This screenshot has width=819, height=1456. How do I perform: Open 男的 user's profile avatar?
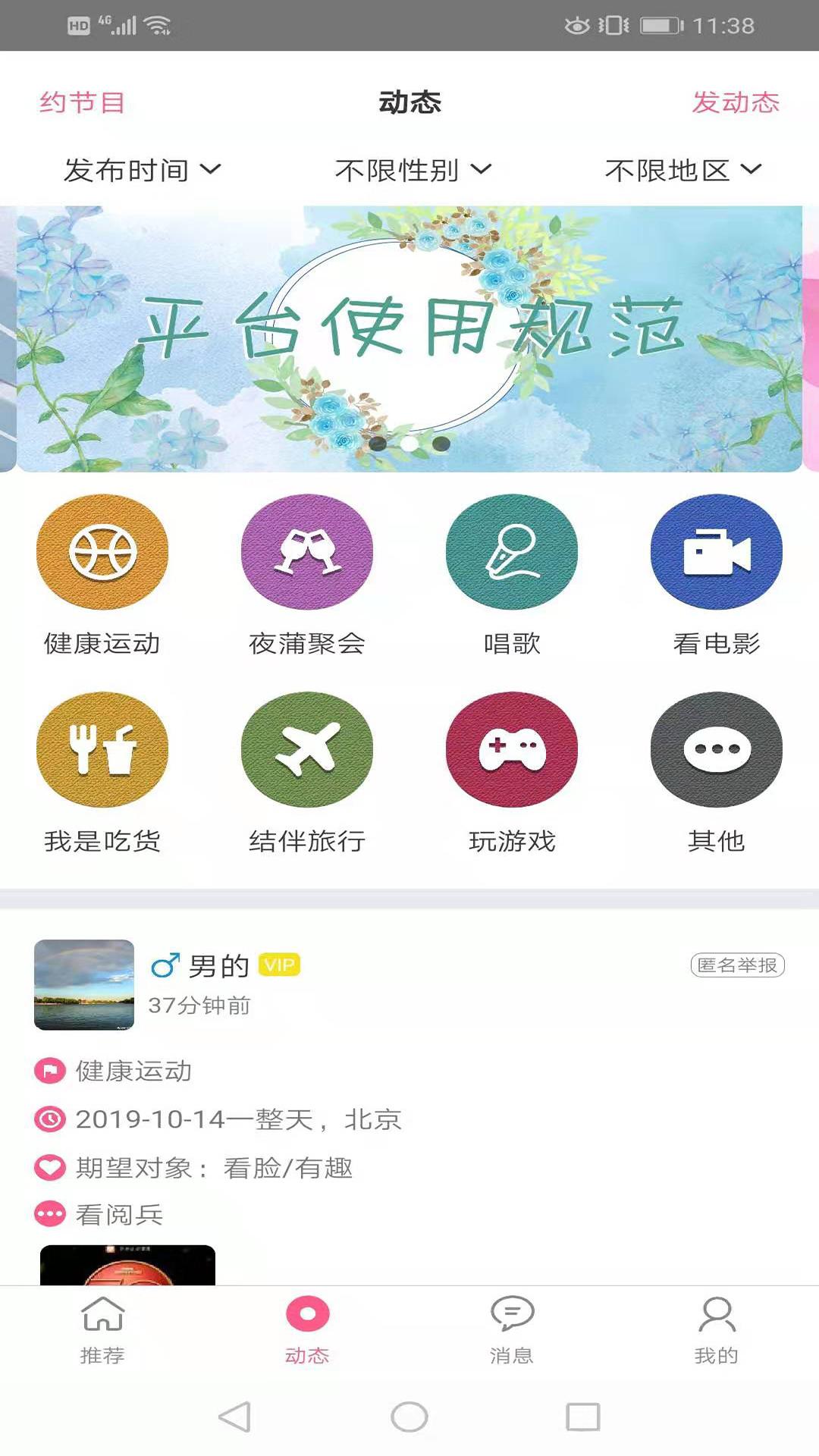pos(84,984)
